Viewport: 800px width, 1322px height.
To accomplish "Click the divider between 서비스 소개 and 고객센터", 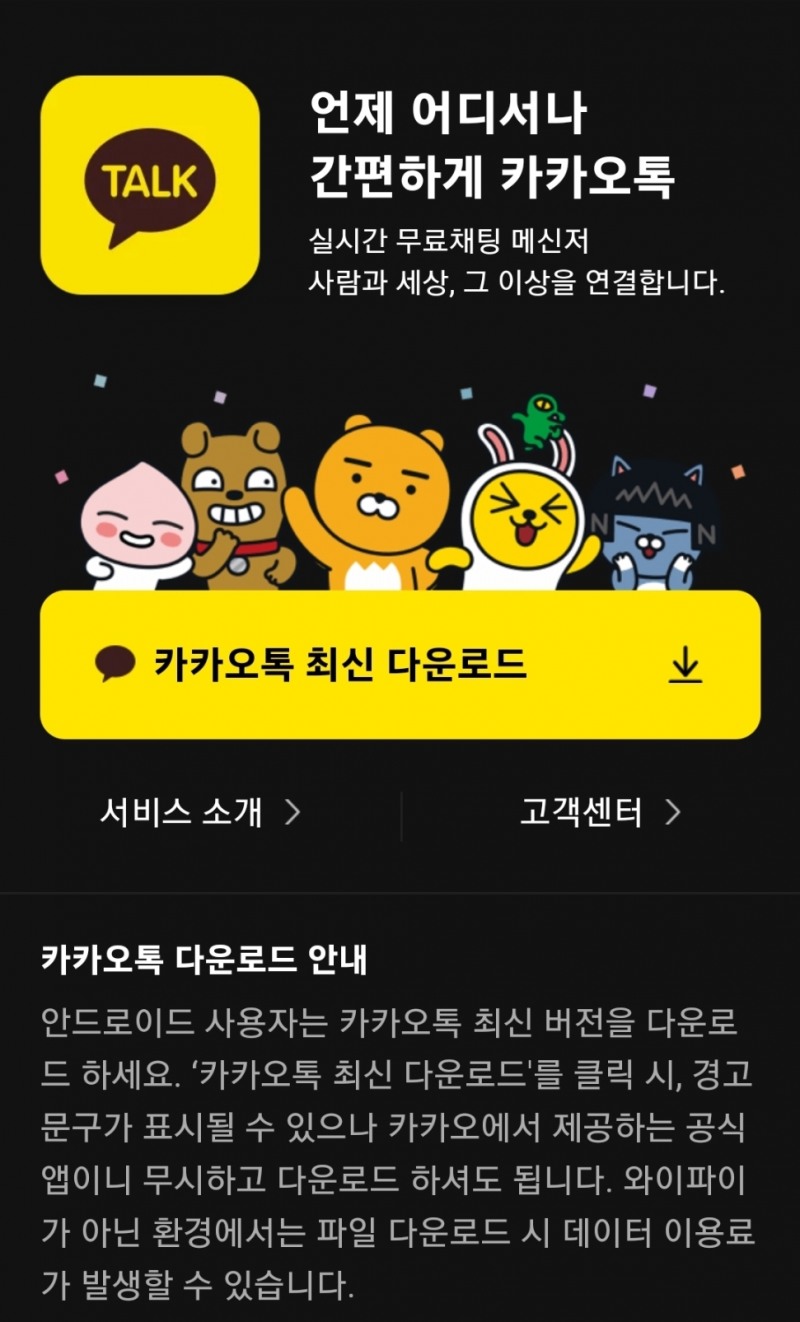I will point(400,812).
